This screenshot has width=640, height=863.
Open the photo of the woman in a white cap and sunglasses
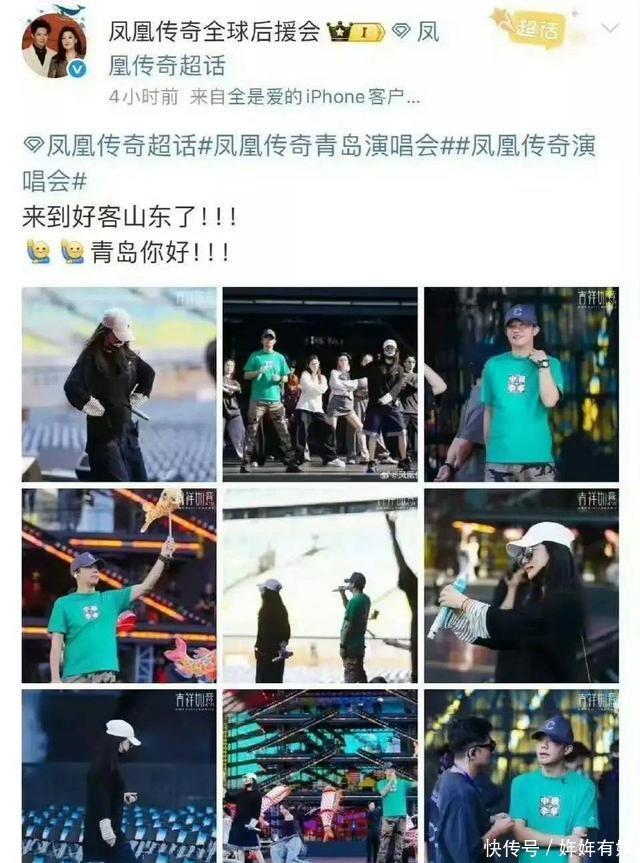point(521,585)
